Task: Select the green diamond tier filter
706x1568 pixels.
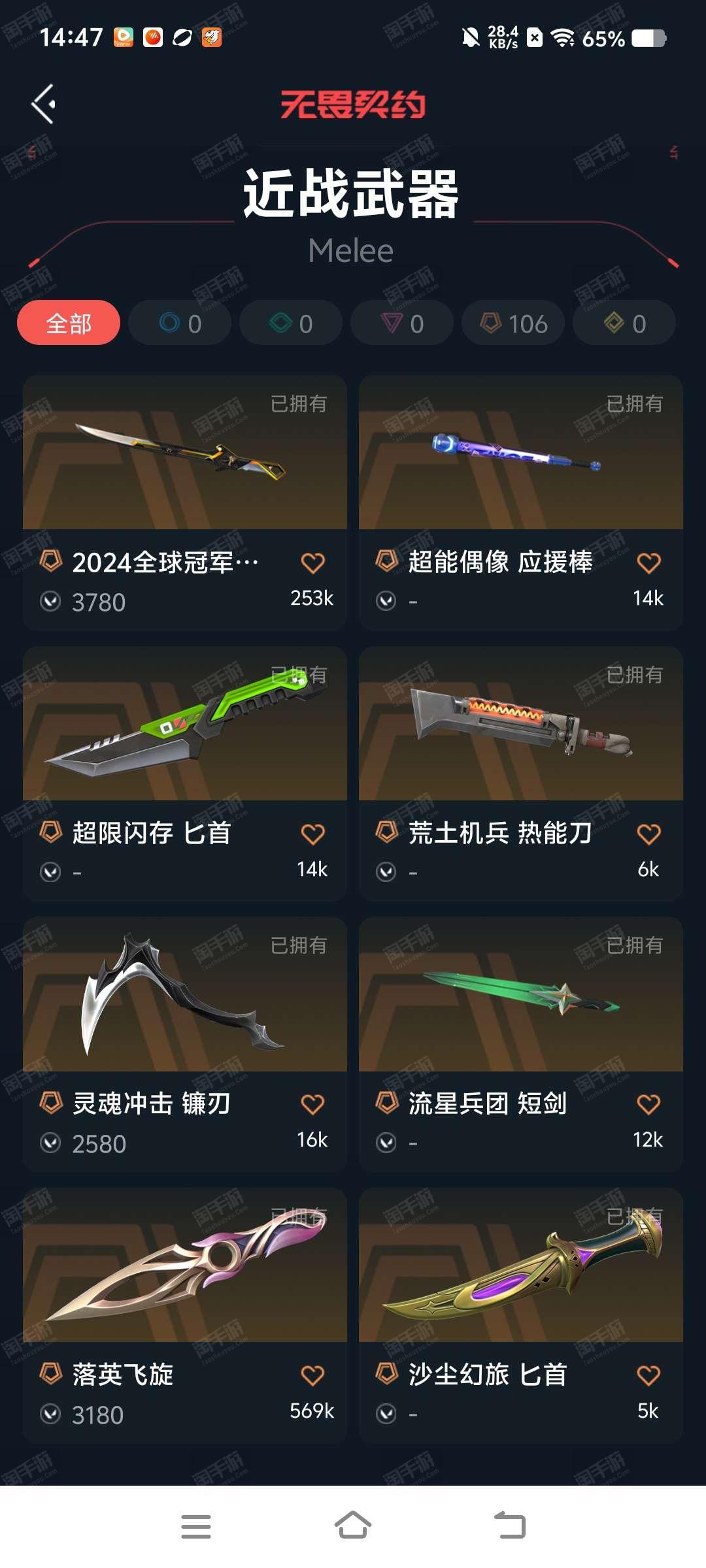Action: click(291, 323)
